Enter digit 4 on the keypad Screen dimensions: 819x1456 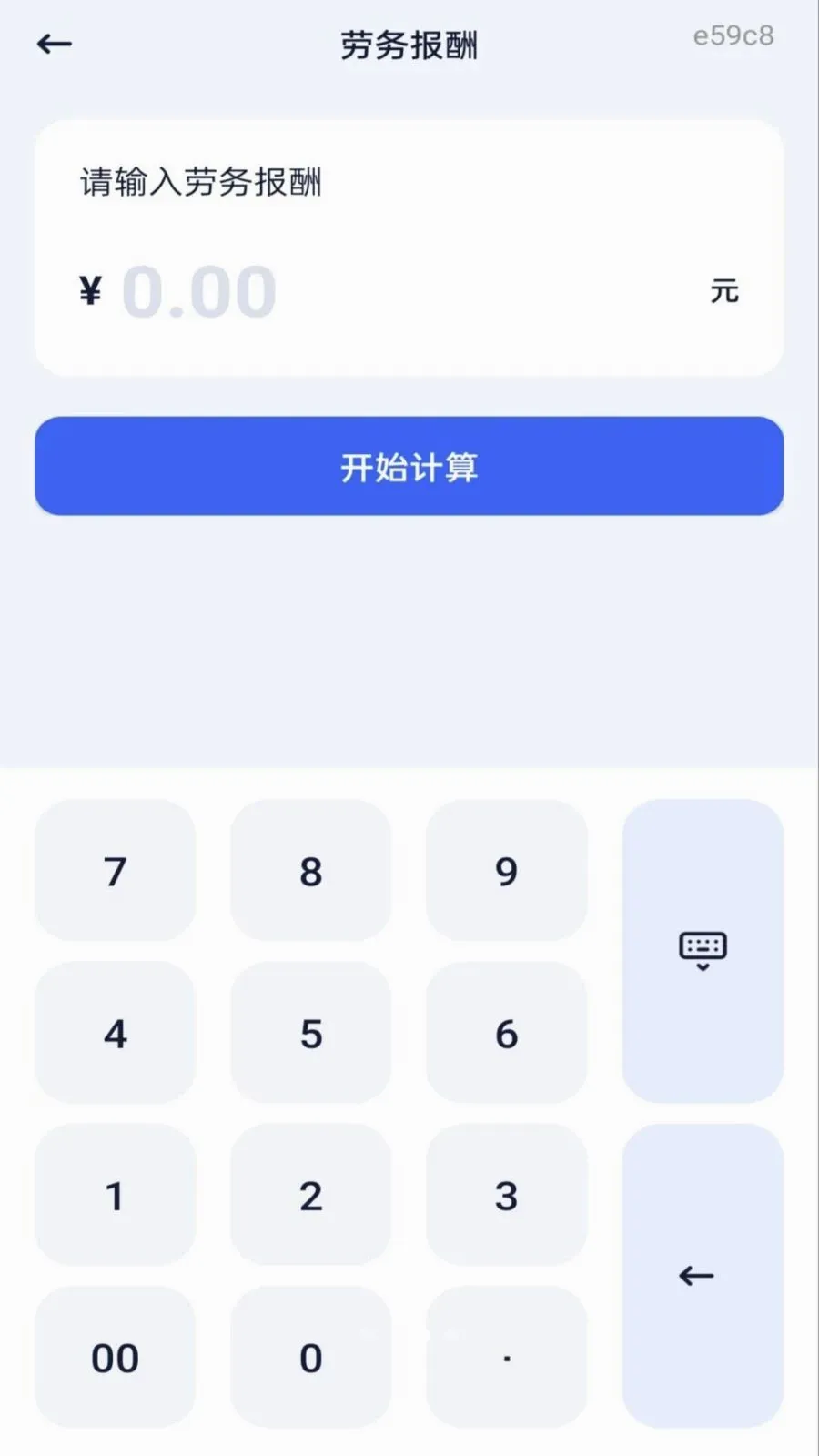point(115,1033)
